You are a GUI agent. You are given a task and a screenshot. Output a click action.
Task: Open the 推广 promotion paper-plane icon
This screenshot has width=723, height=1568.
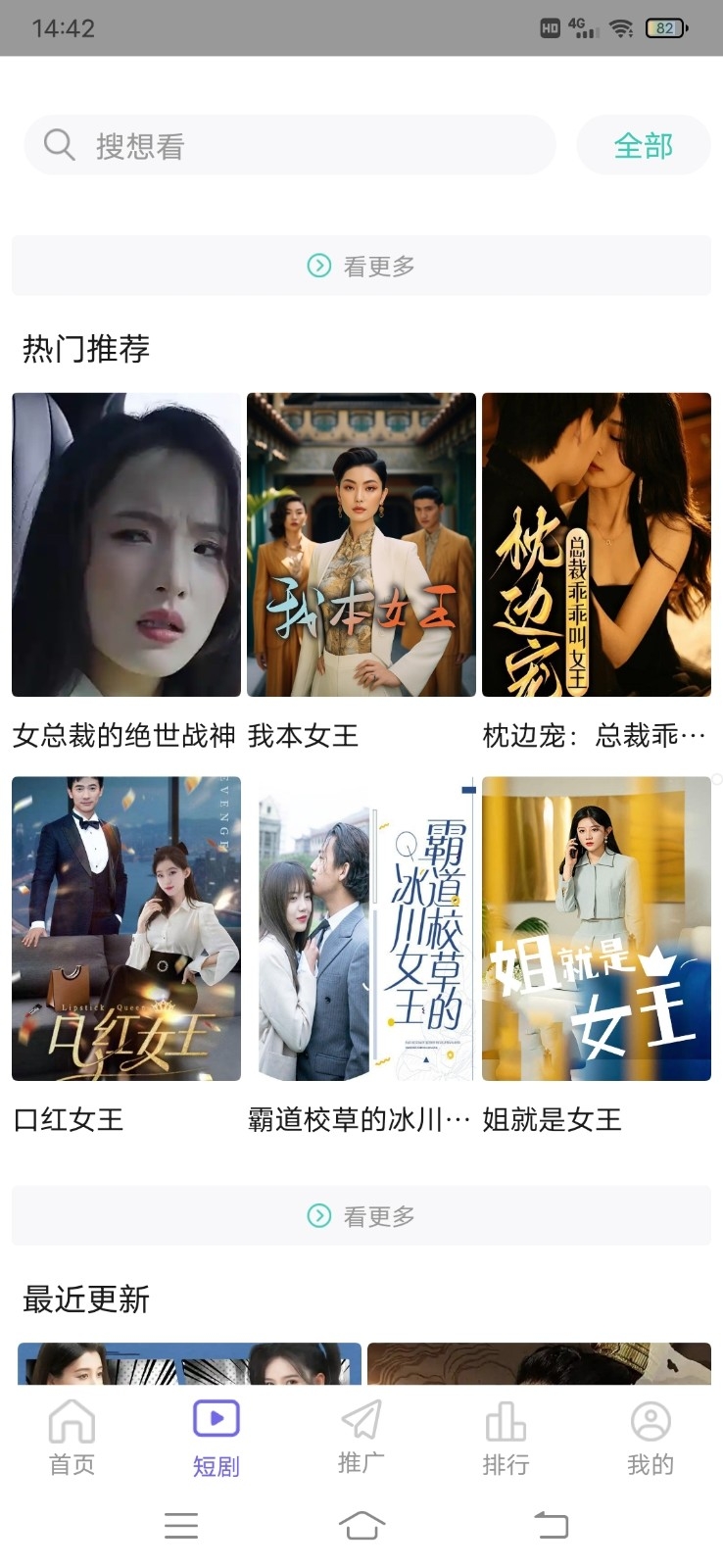tap(360, 1421)
